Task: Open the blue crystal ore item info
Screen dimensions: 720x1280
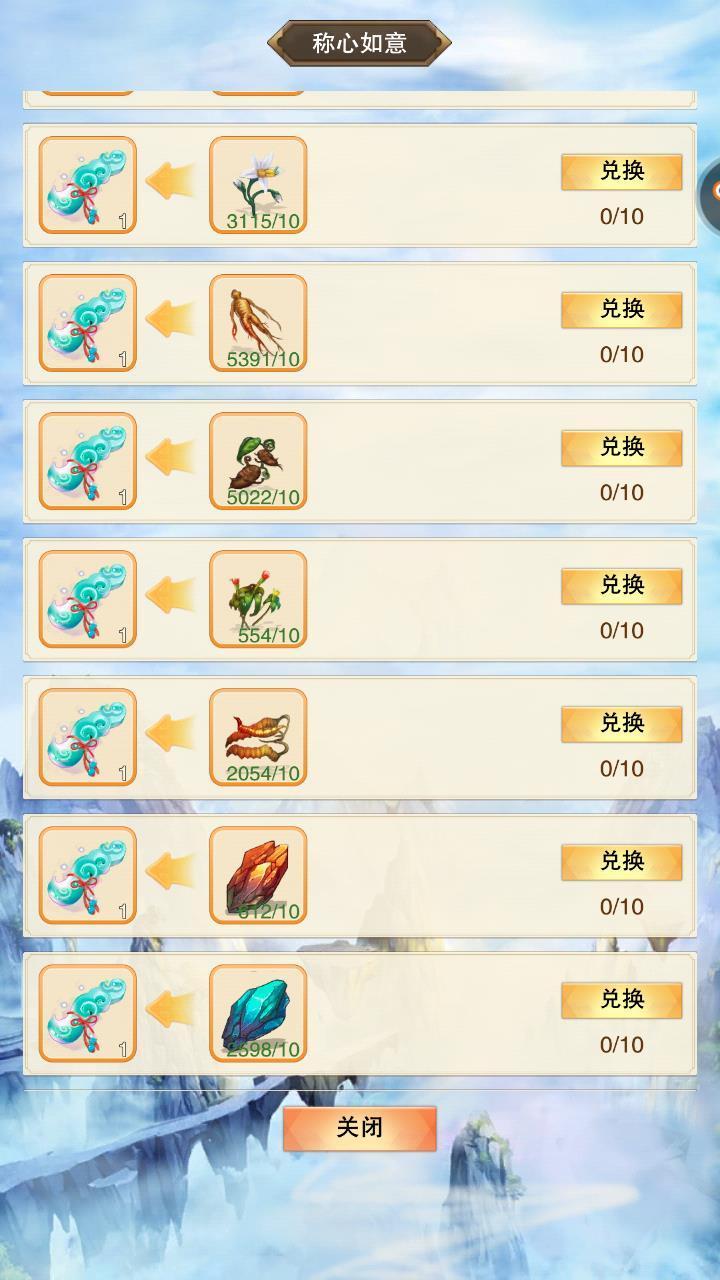Action: click(x=258, y=1013)
